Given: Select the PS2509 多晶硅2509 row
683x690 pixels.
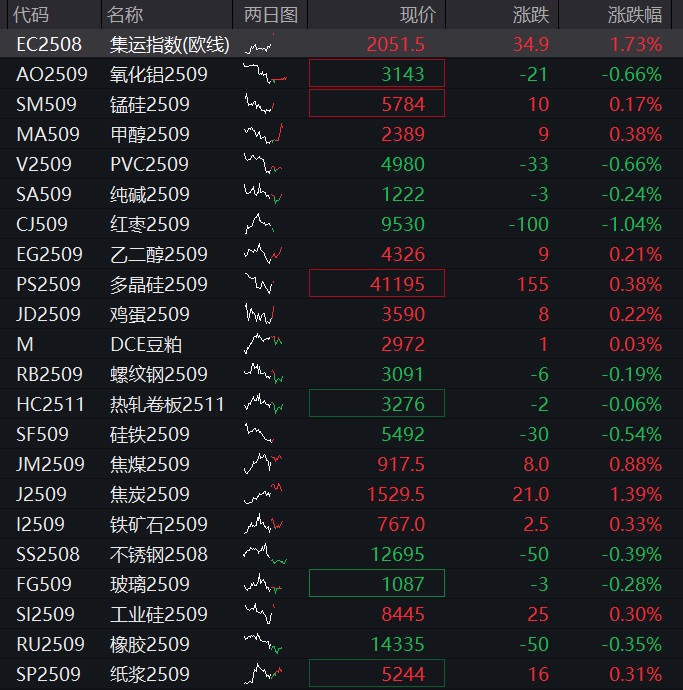Looking at the screenshot, I should pyautogui.click(x=342, y=284).
